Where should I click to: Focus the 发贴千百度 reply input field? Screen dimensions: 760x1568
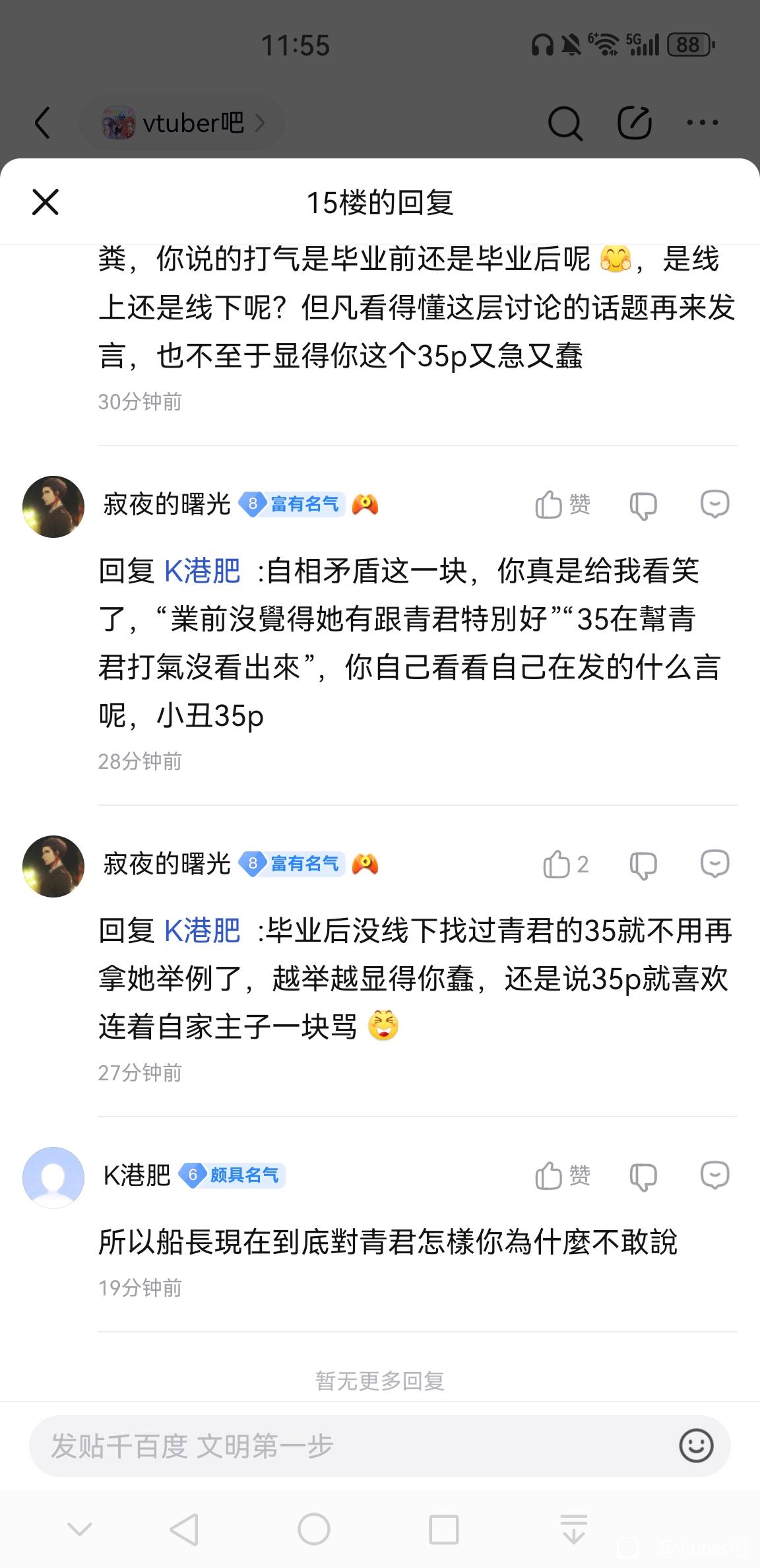pos(343,1447)
